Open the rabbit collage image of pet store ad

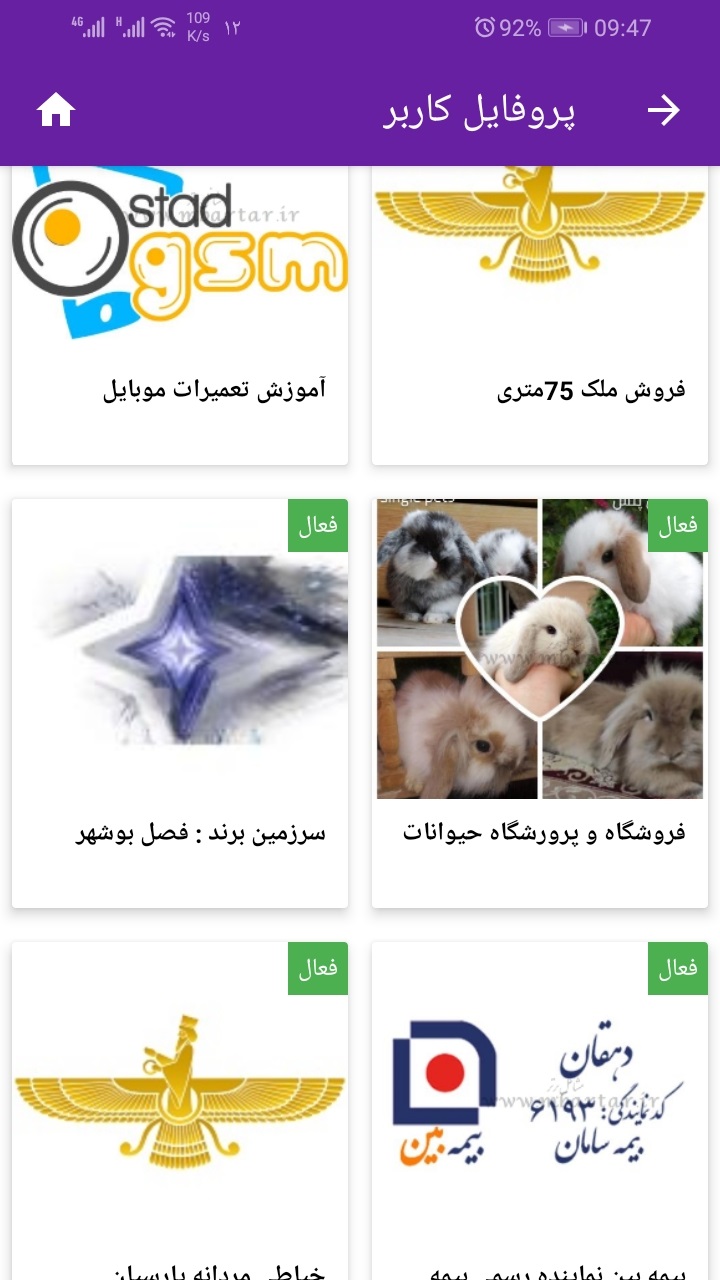[x=540, y=650]
